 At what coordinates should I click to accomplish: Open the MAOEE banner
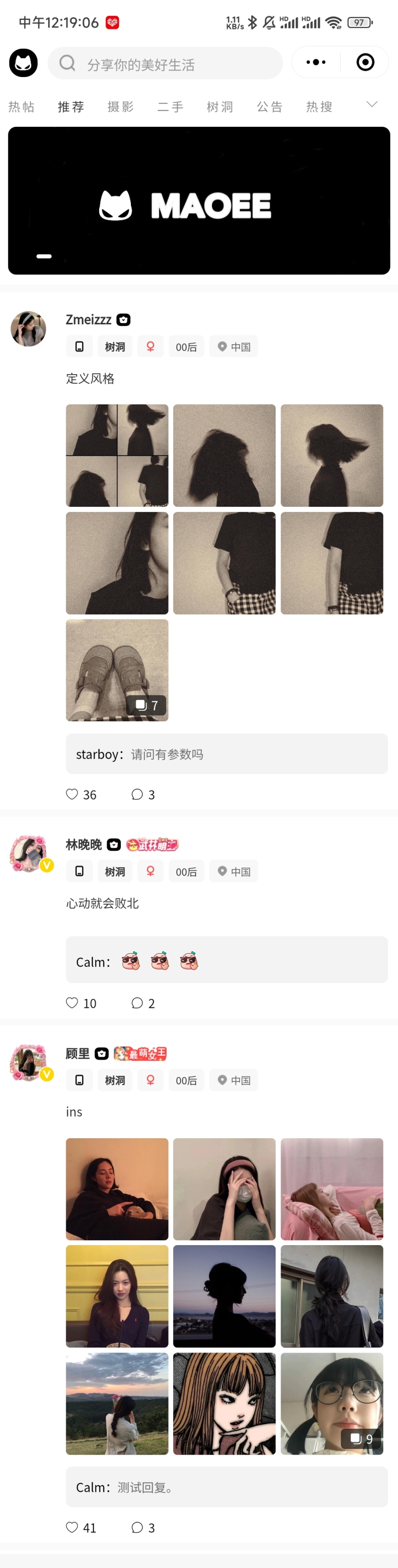[x=199, y=201]
